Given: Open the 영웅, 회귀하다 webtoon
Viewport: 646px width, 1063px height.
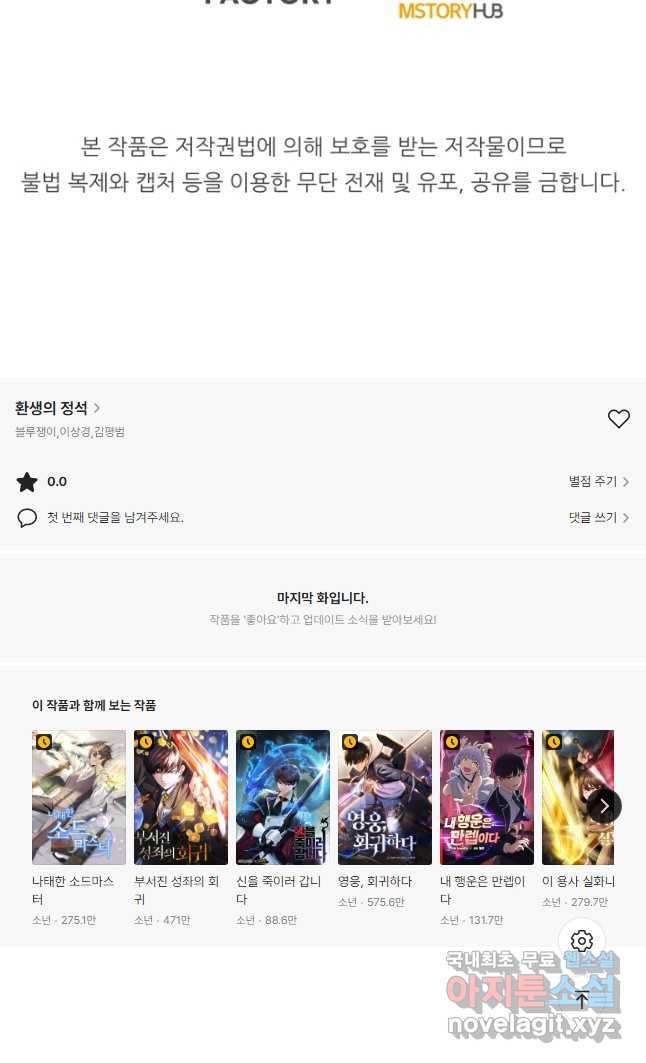Looking at the screenshot, I should (x=385, y=797).
